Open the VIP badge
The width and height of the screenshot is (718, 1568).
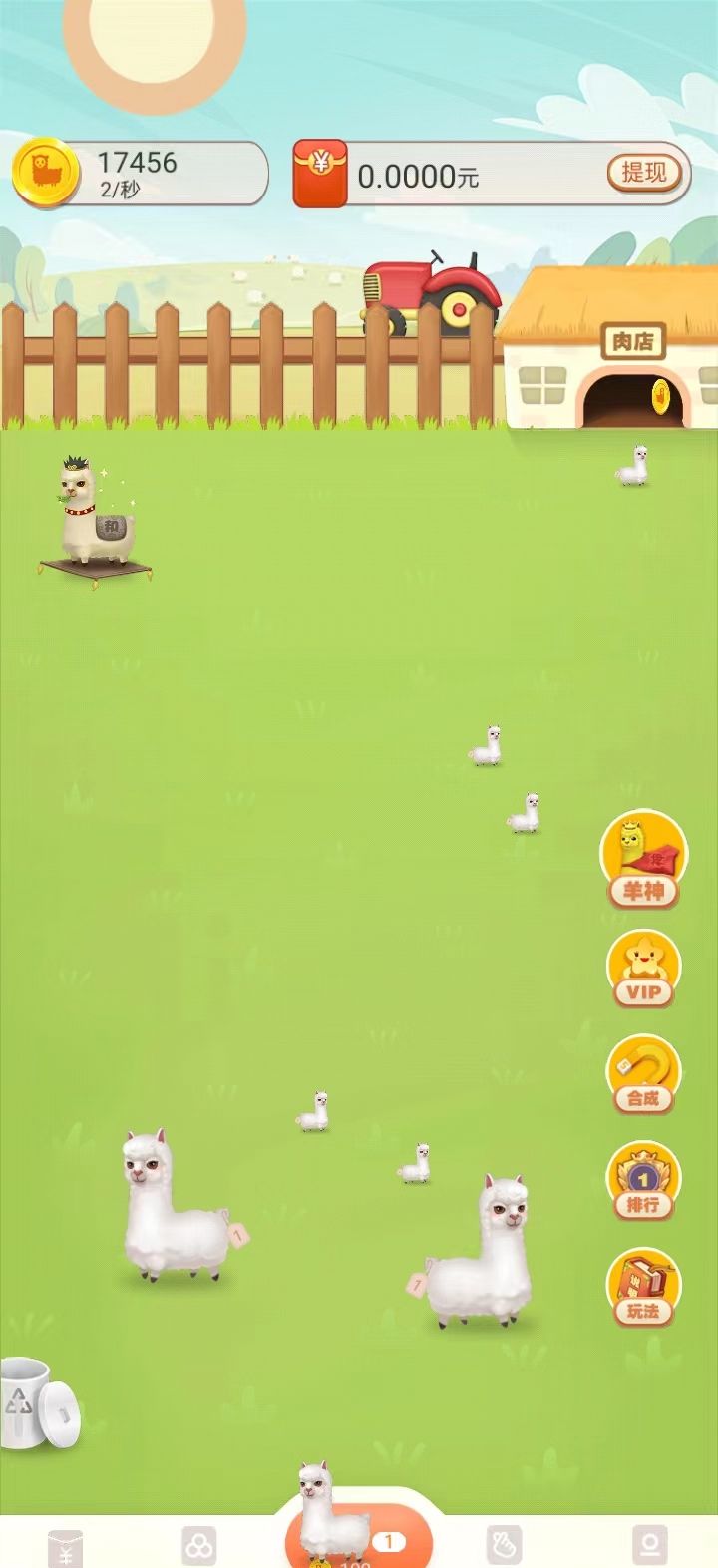click(x=643, y=968)
